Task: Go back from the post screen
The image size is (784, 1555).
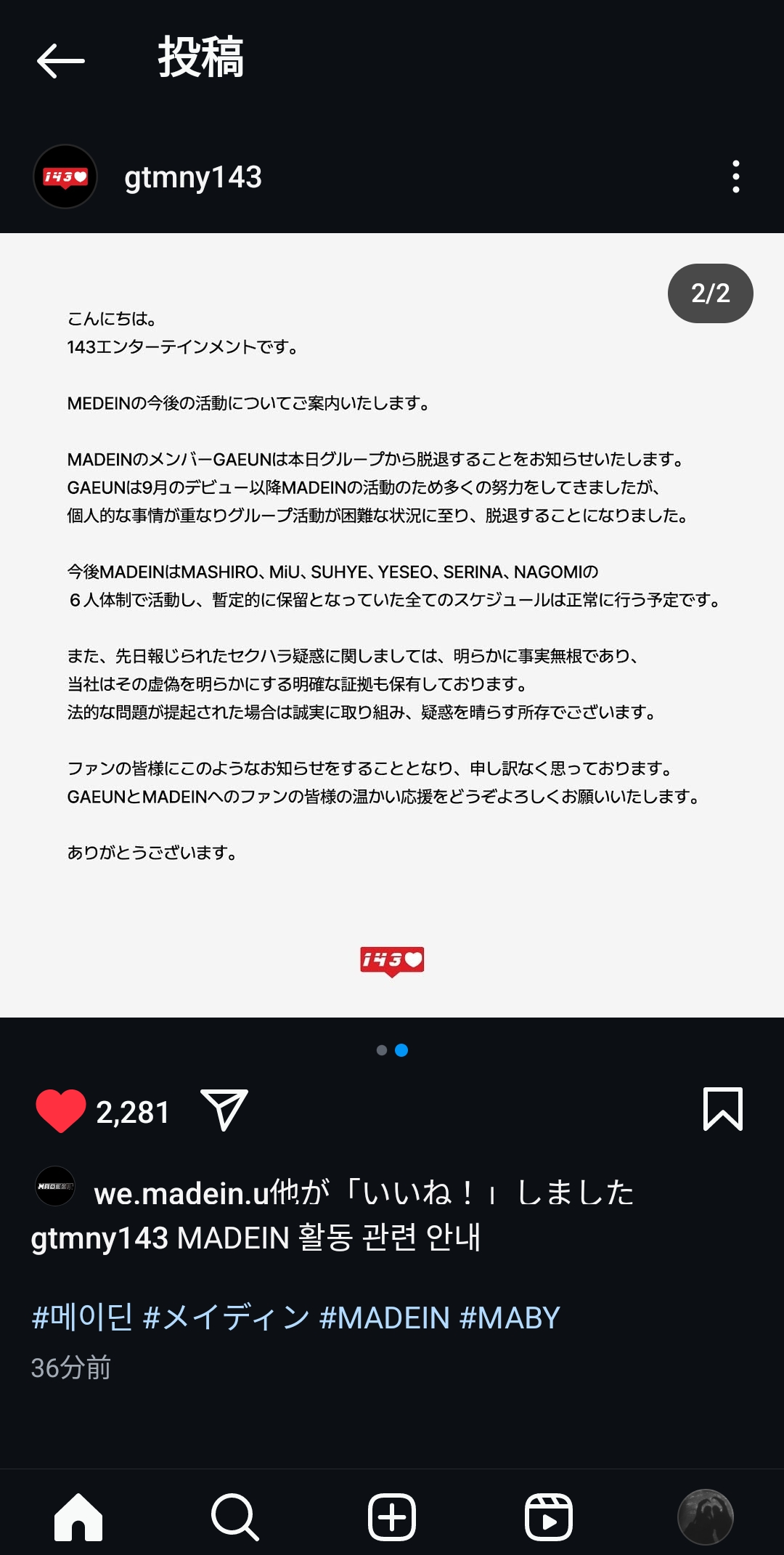Action: click(61, 60)
